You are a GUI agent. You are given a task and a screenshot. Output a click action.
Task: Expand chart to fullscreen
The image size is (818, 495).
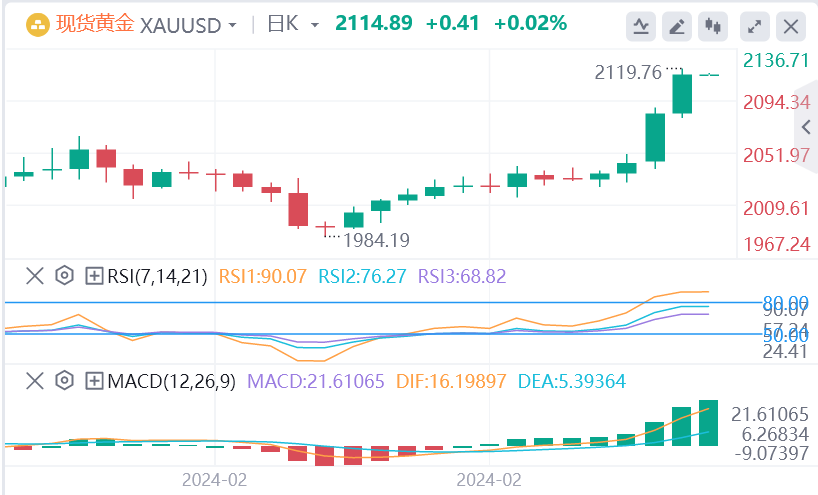756,26
